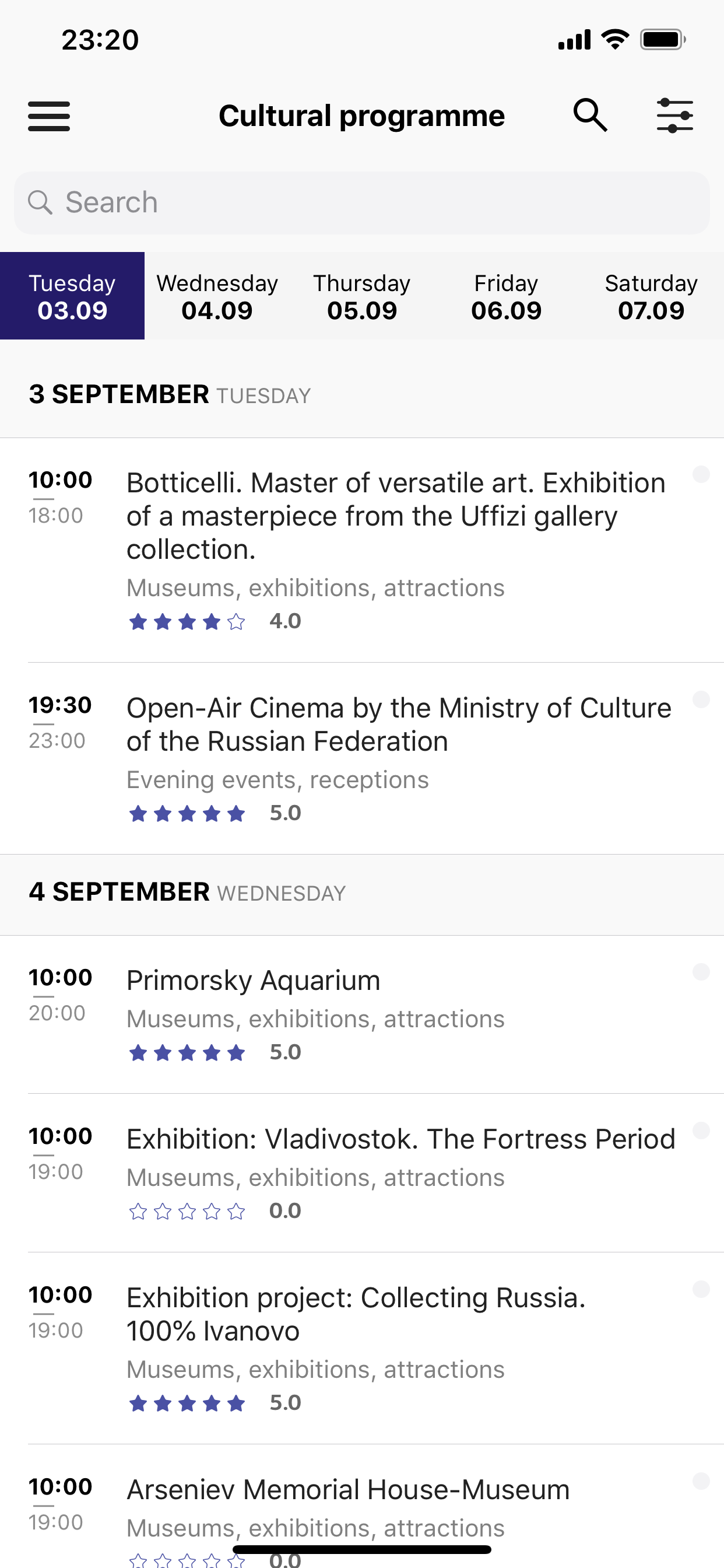
Task: Focus the Search input field
Action: (362, 202)
